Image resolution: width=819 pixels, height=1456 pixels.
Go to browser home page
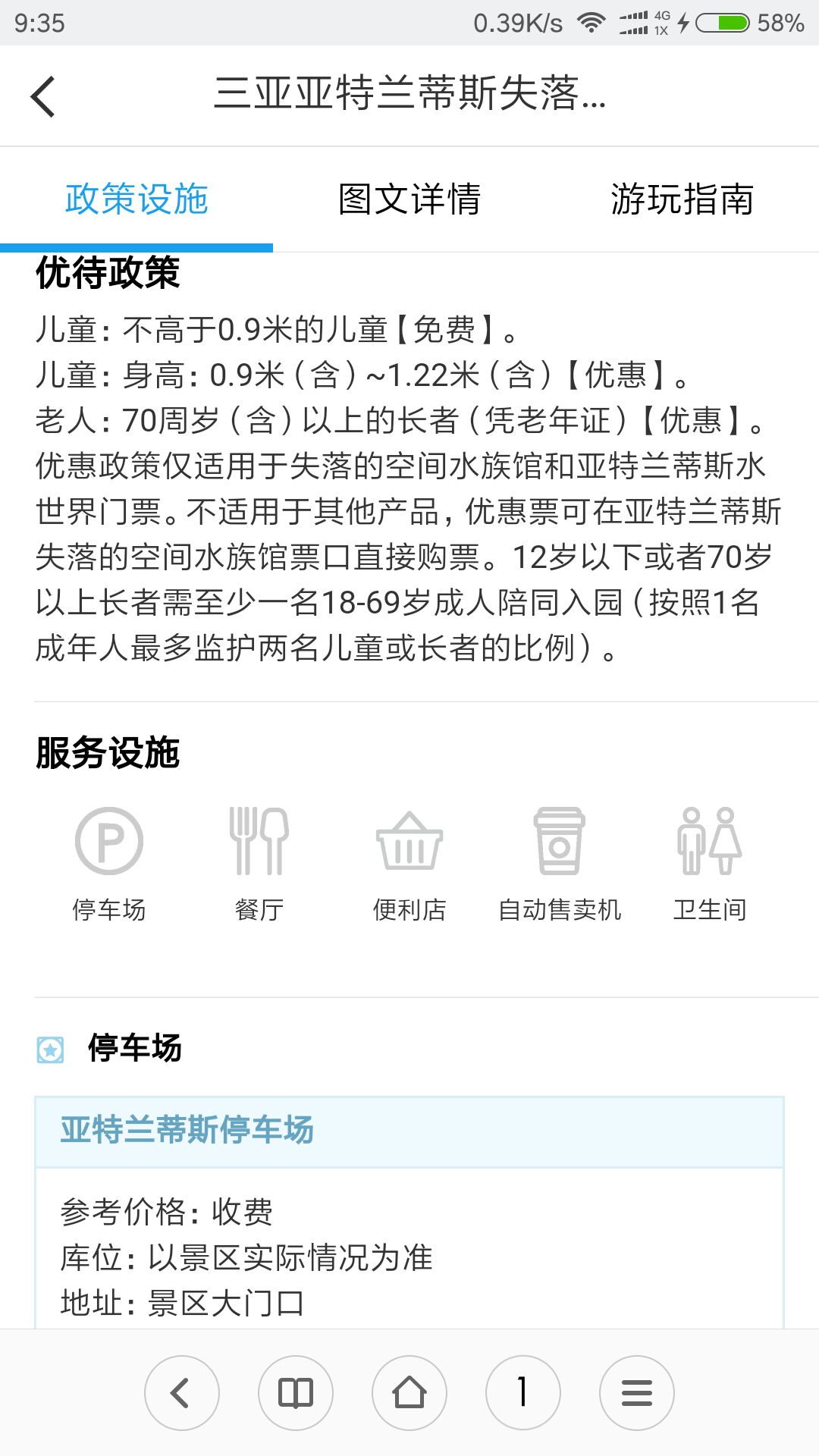coord(409,1393)
